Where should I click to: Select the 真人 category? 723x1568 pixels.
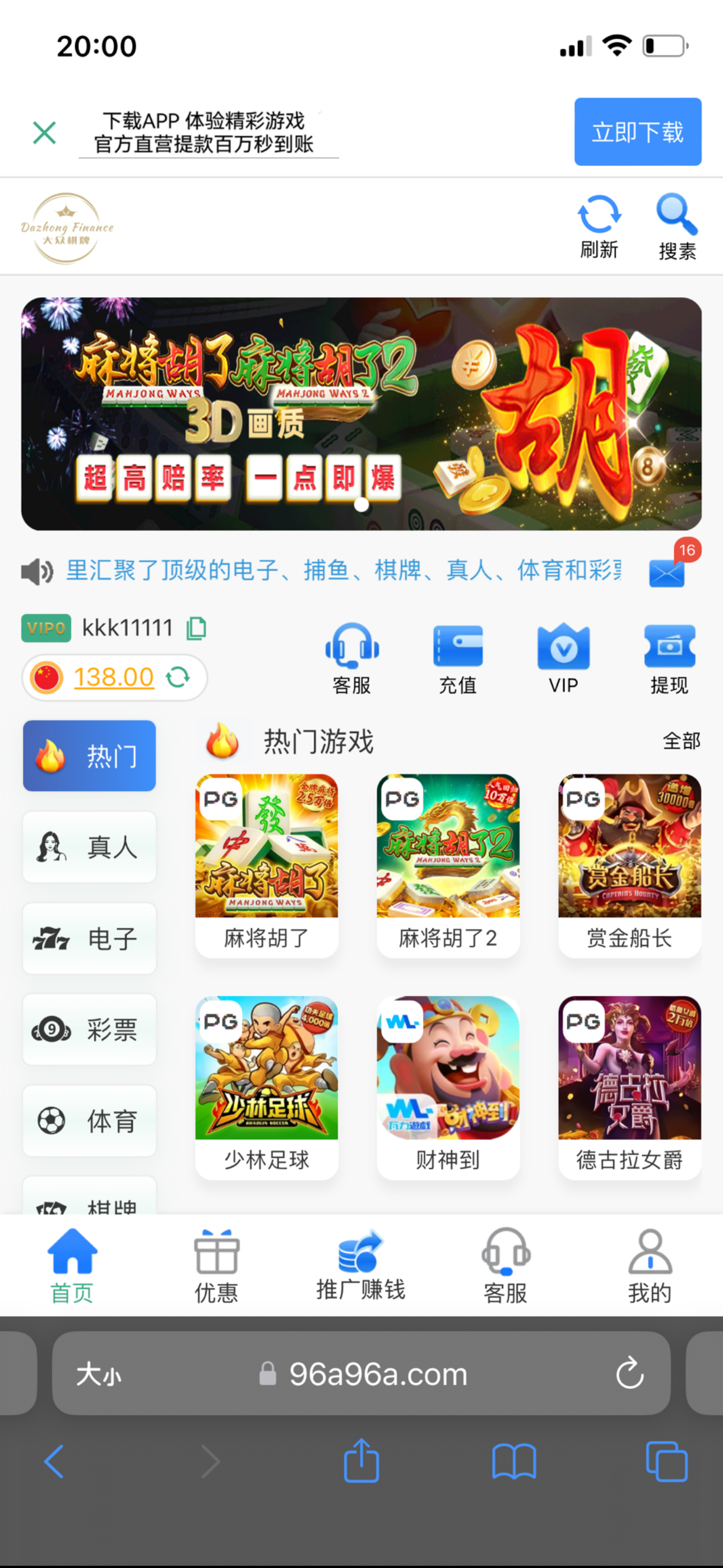90,847
